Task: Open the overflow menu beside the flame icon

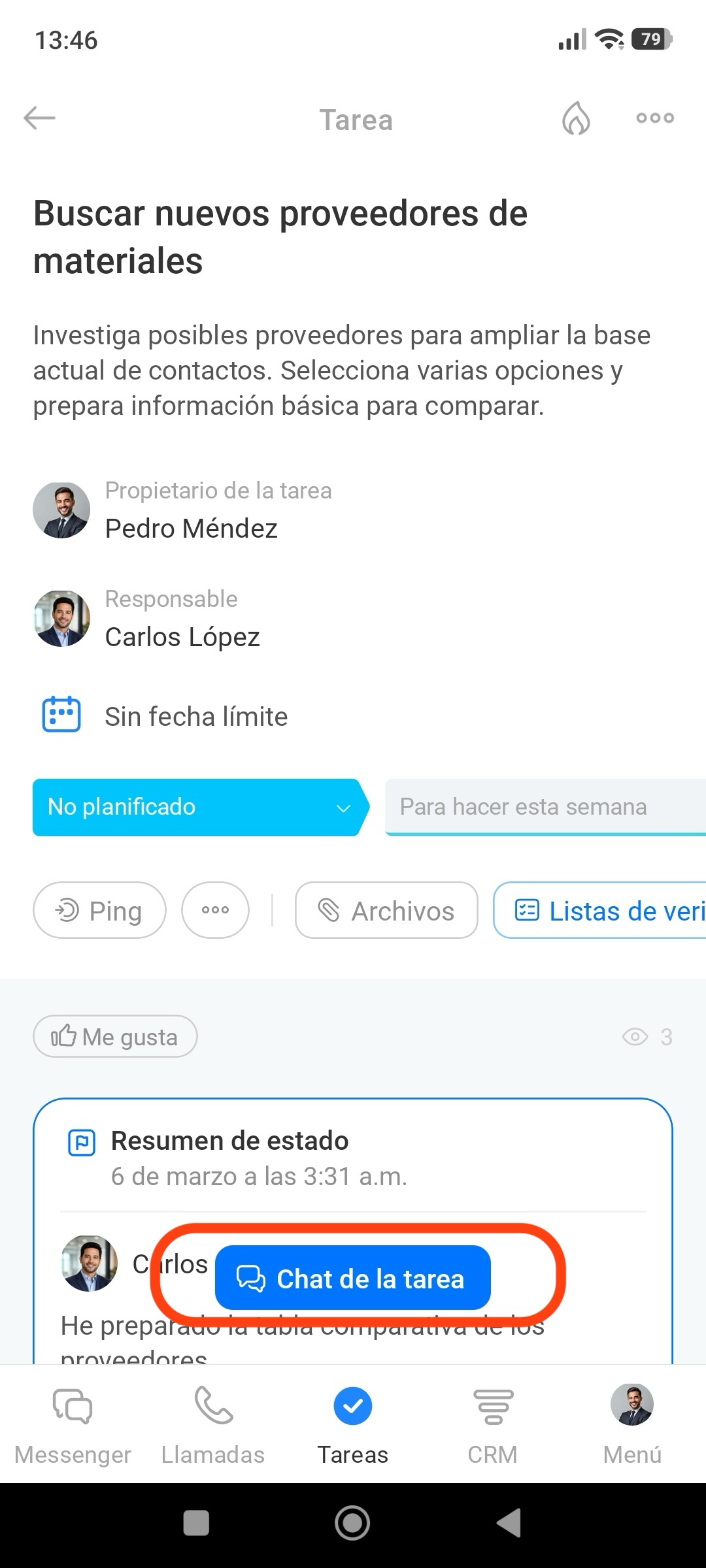Action: [x=655, y=118]
